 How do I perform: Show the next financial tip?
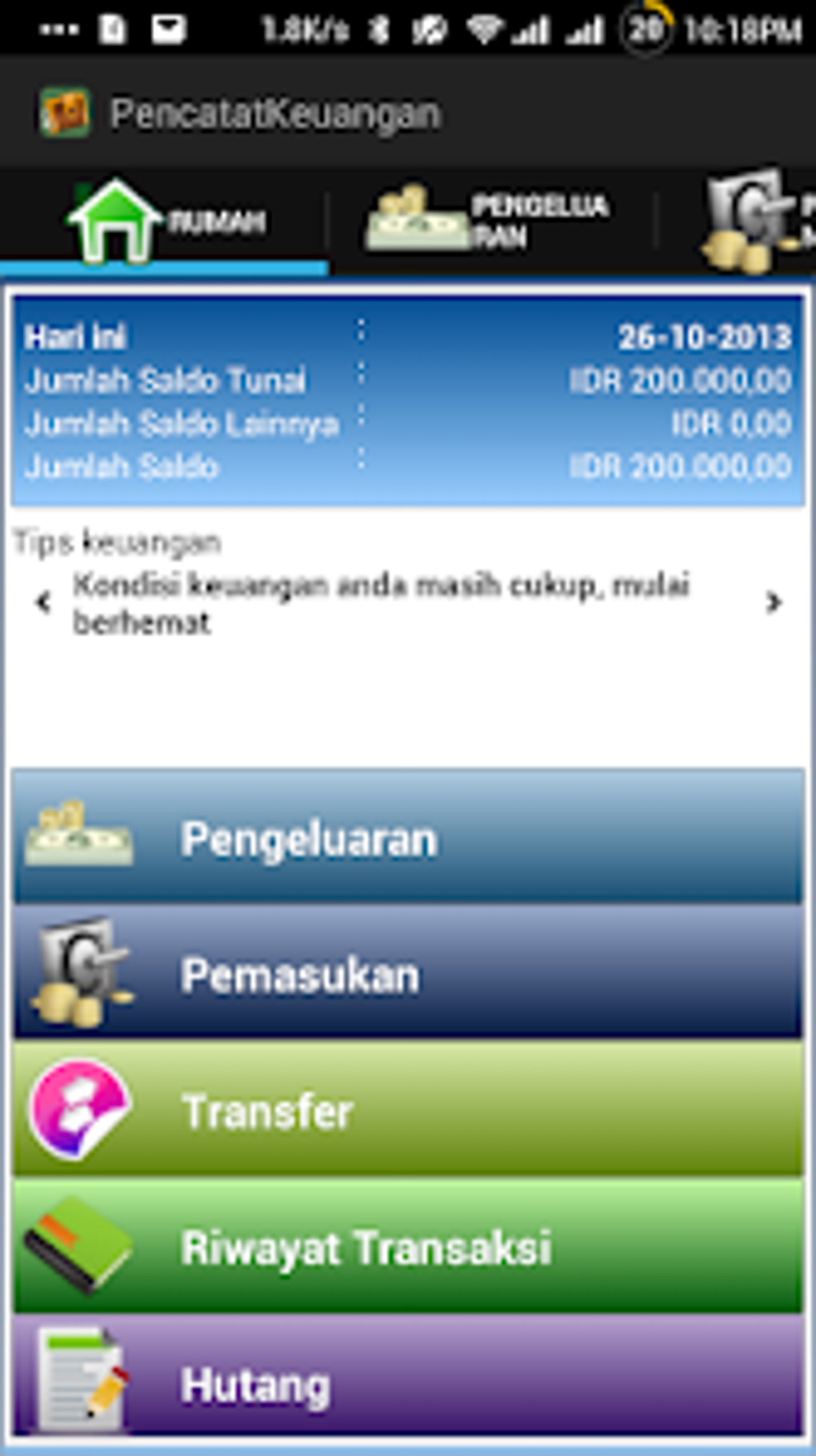pyautogui.click(x=773, y=602)
